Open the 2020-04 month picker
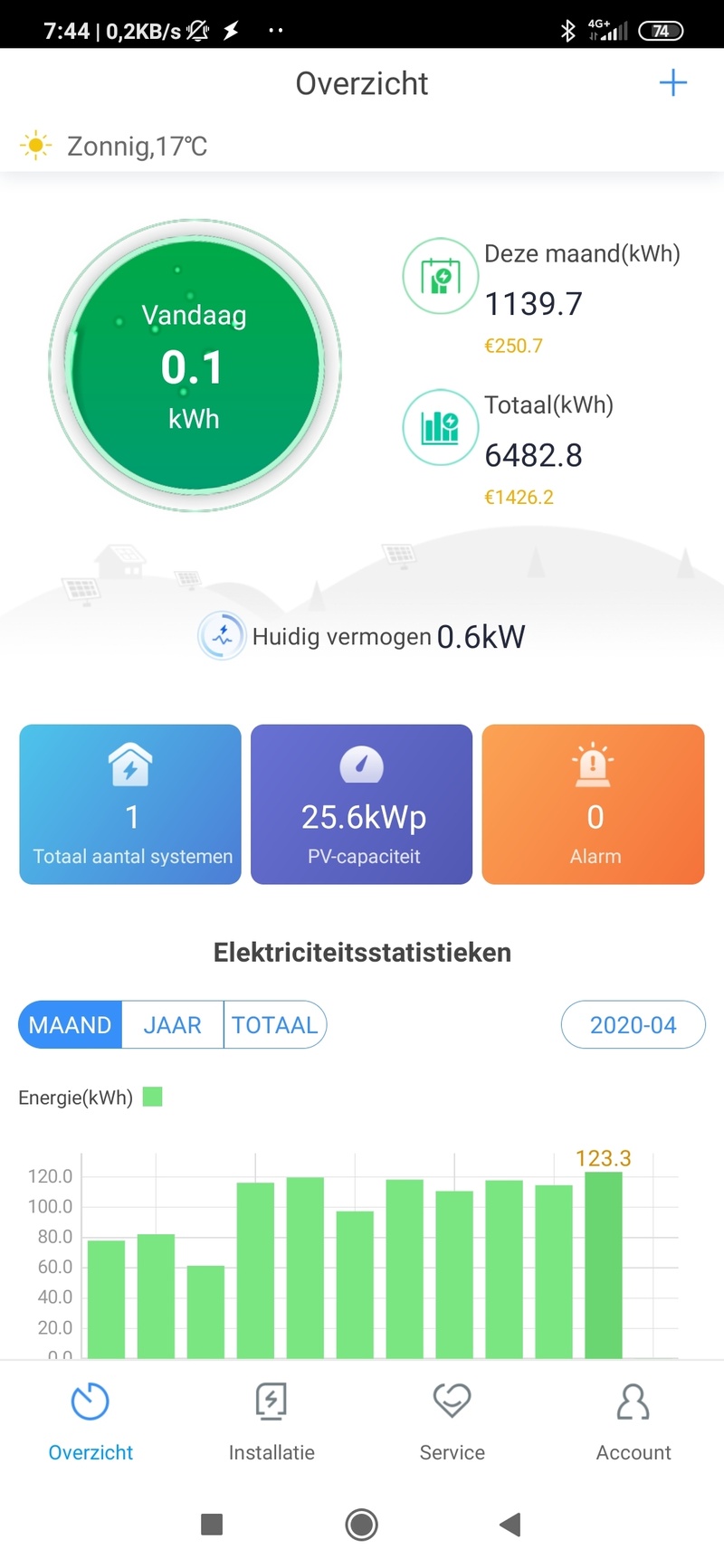The height and width of the screenshot is (1568, 724). [633, 1025]
